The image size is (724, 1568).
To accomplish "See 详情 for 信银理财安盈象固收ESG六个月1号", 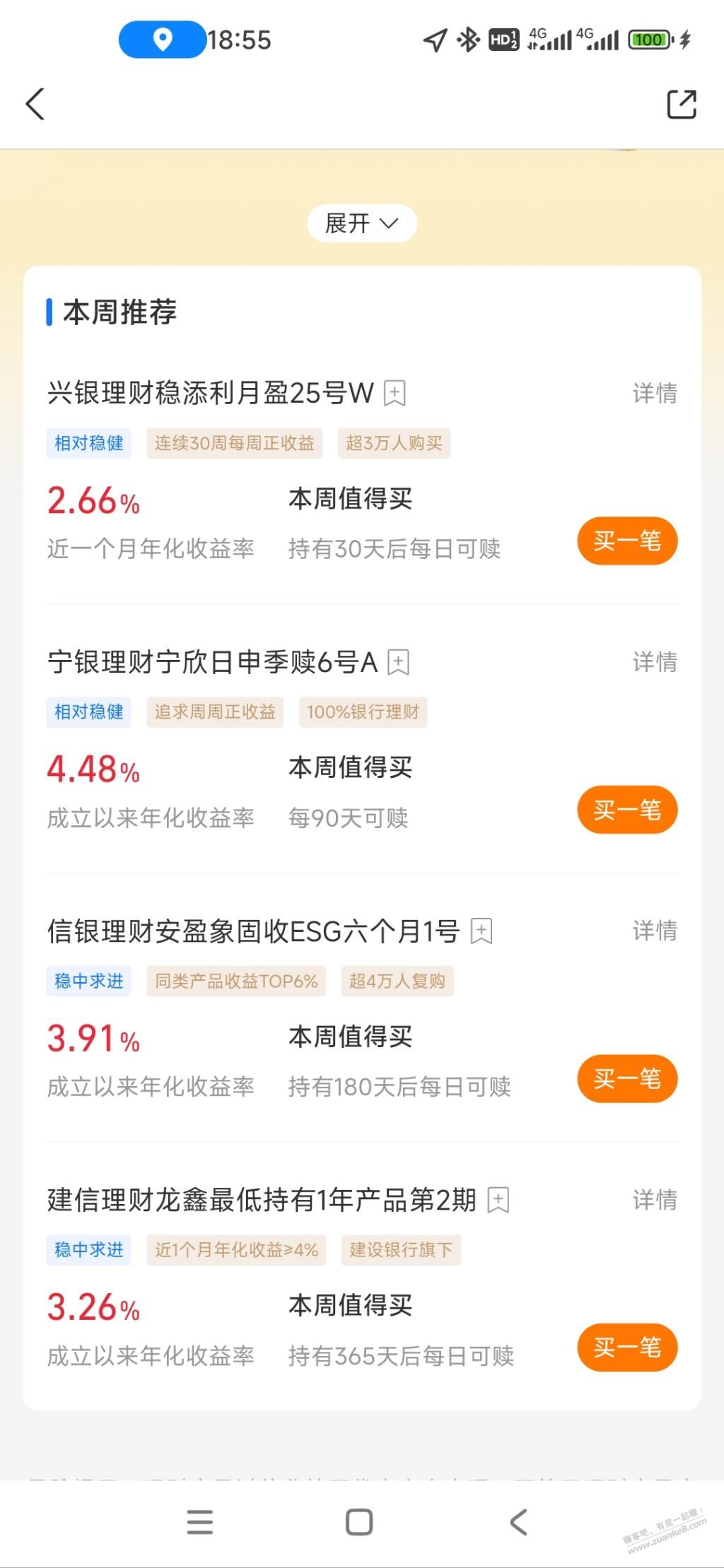I will 655,931.
